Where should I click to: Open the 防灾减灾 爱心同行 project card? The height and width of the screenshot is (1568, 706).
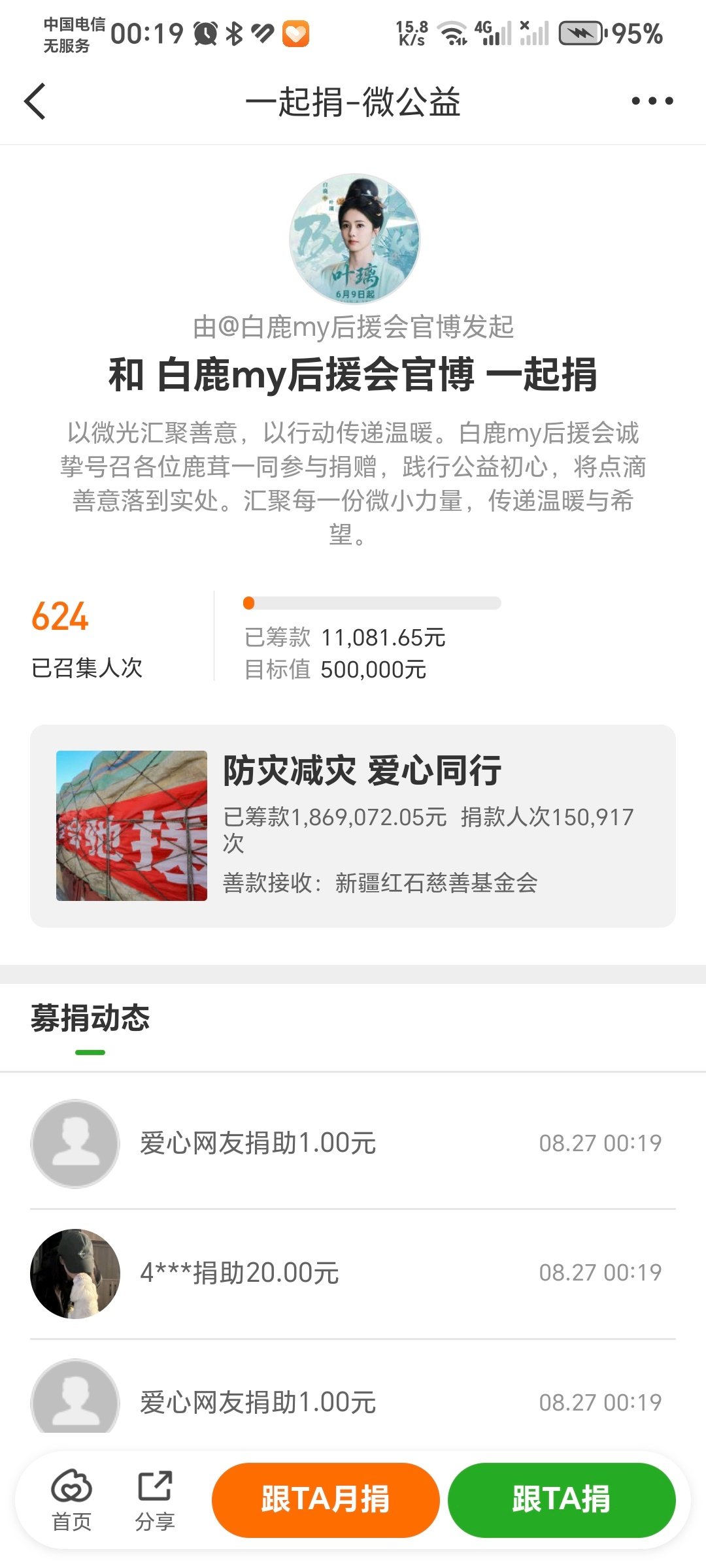(x=353, y=826)
